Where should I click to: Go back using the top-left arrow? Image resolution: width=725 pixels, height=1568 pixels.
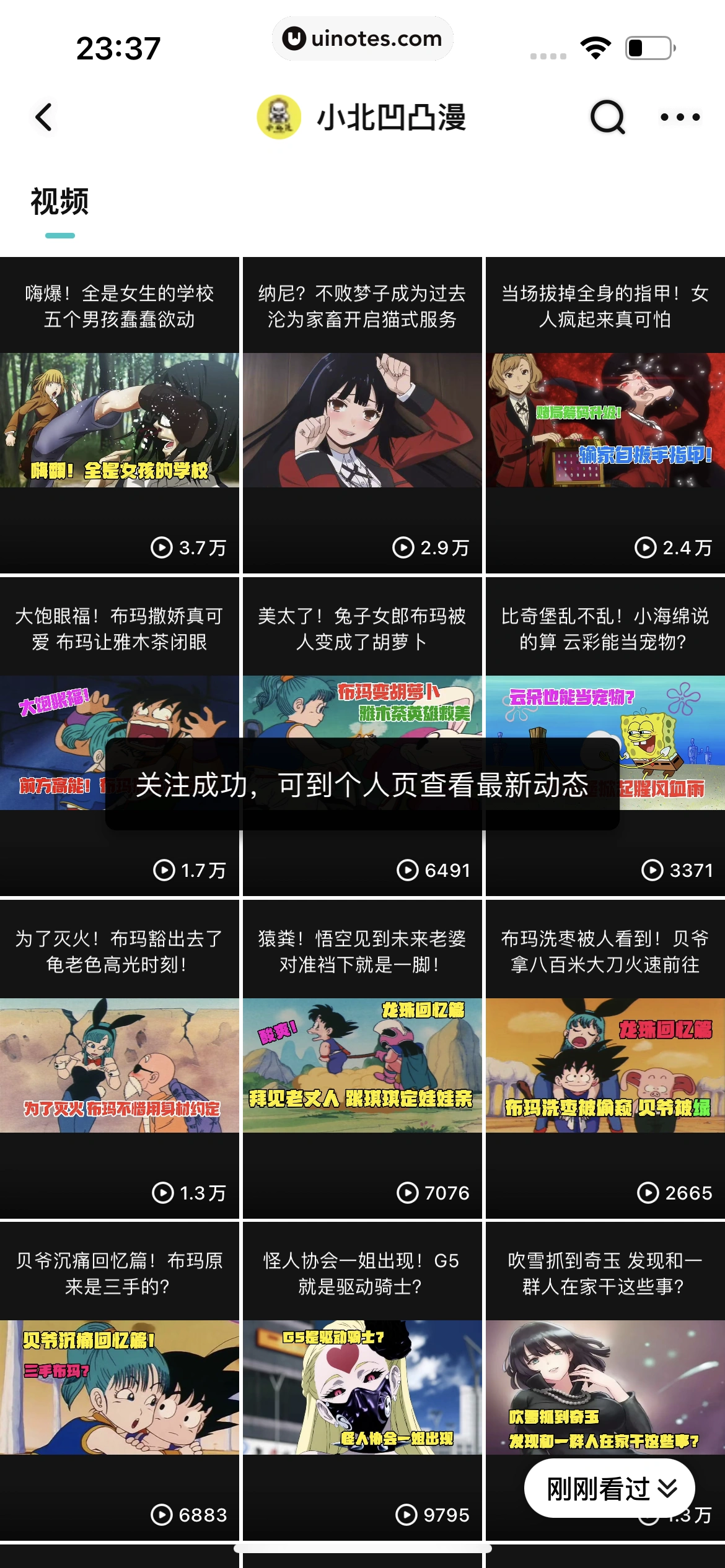coord(43,117)
